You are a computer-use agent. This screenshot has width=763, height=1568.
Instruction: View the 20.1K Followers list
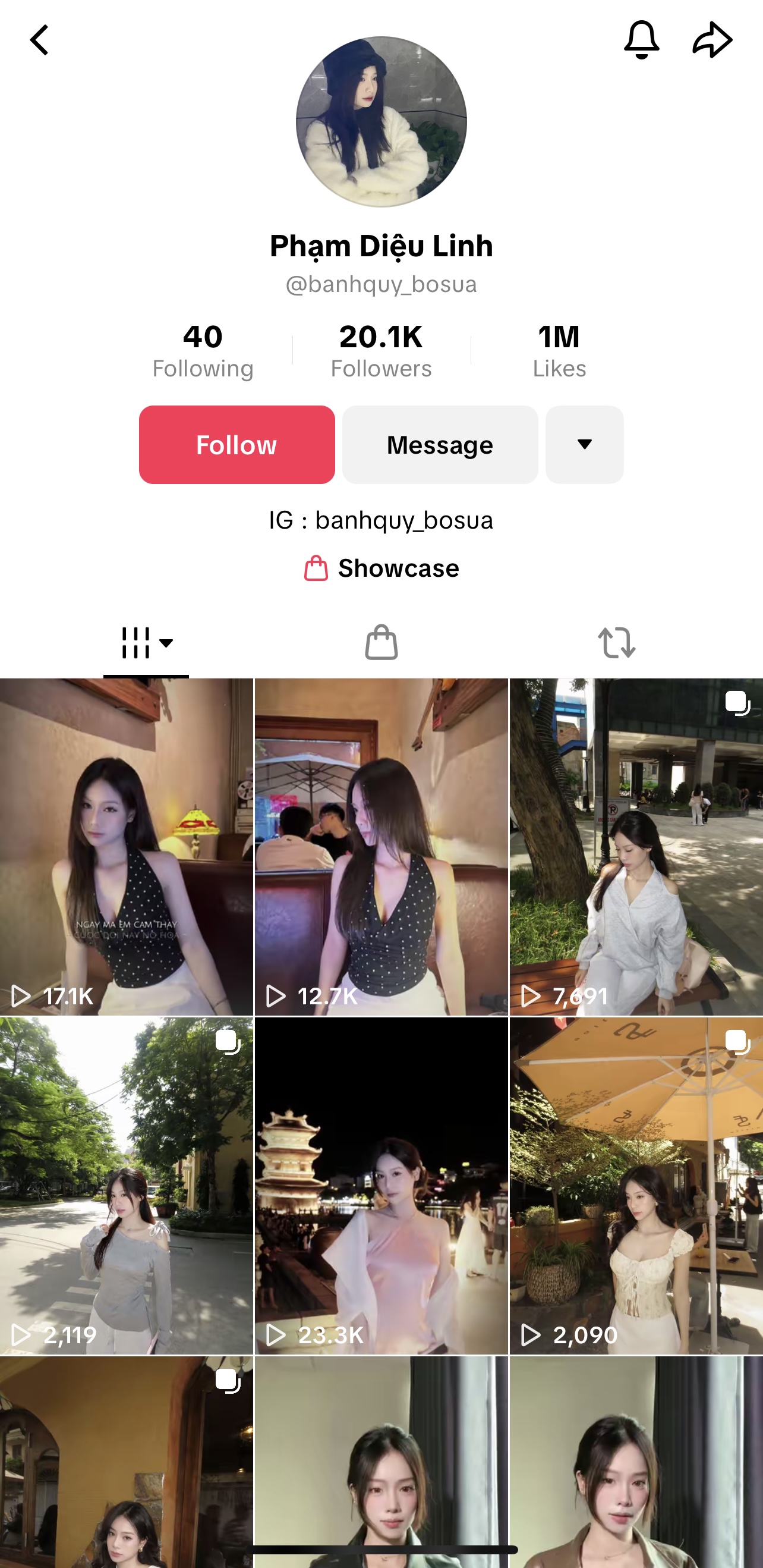tap(381, 351)
